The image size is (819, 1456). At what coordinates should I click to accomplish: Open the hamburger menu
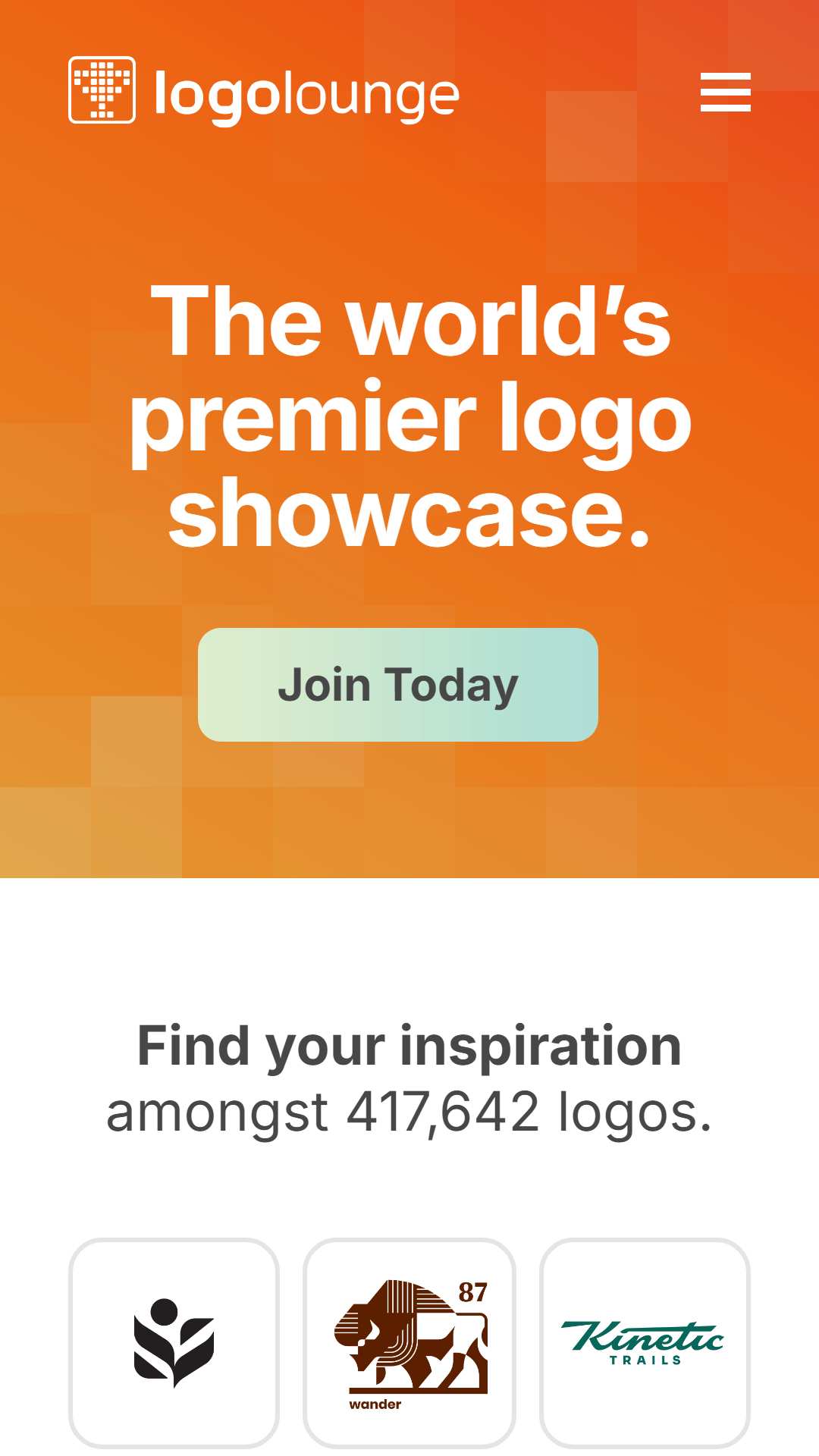(725, 93)
